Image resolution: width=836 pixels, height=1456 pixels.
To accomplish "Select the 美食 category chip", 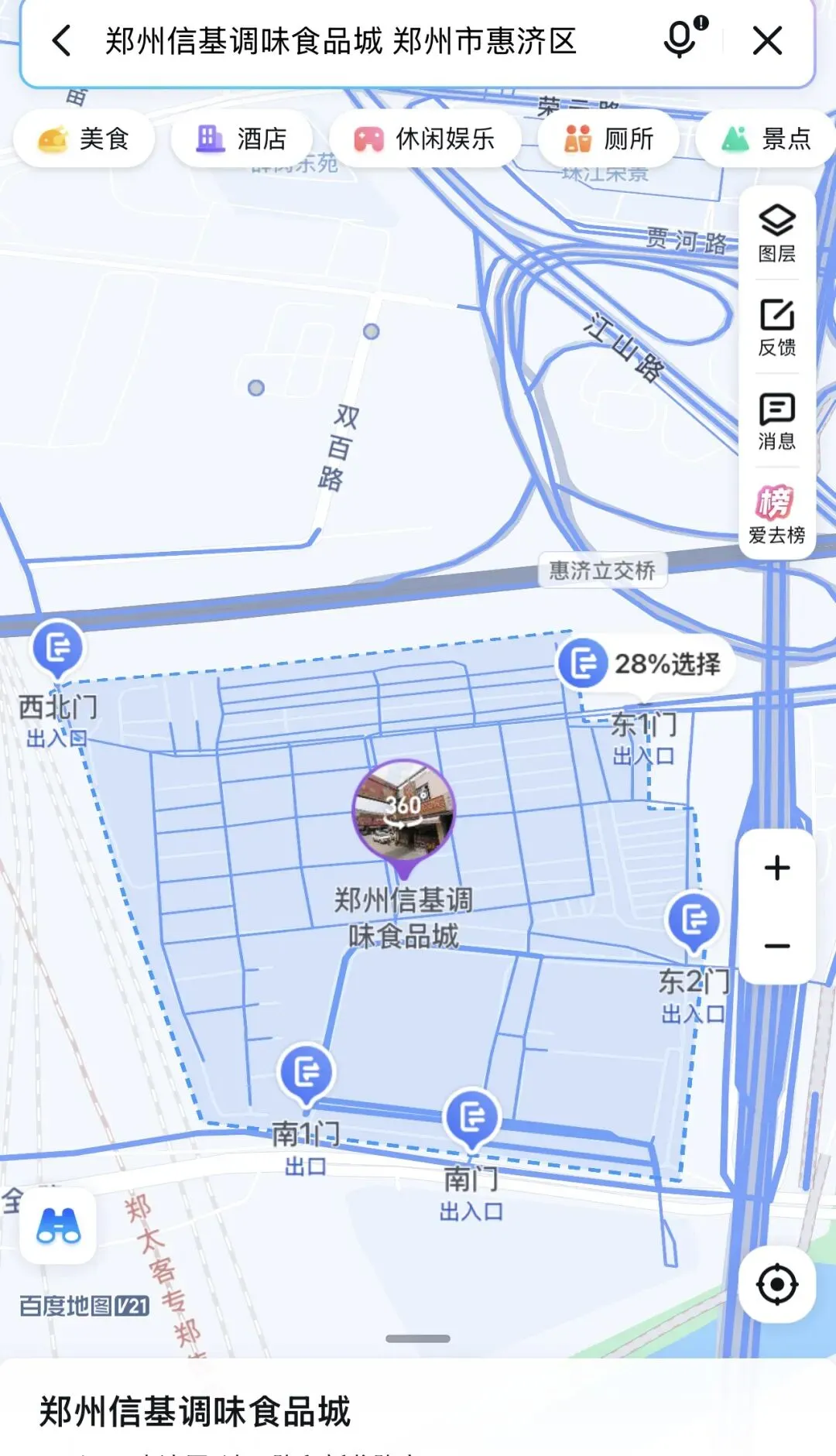I will (84, 139).
